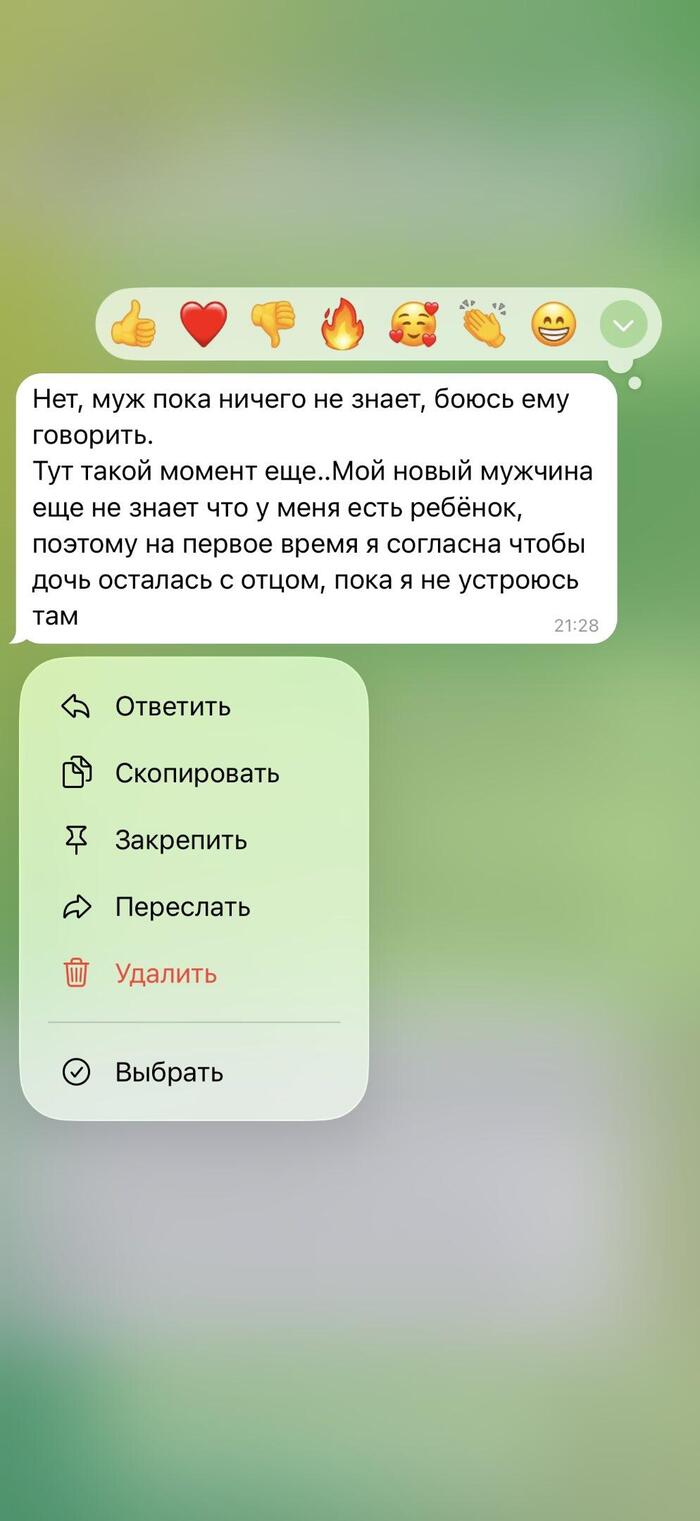Choose Выбрать to select messages

tap(168, 1072)
